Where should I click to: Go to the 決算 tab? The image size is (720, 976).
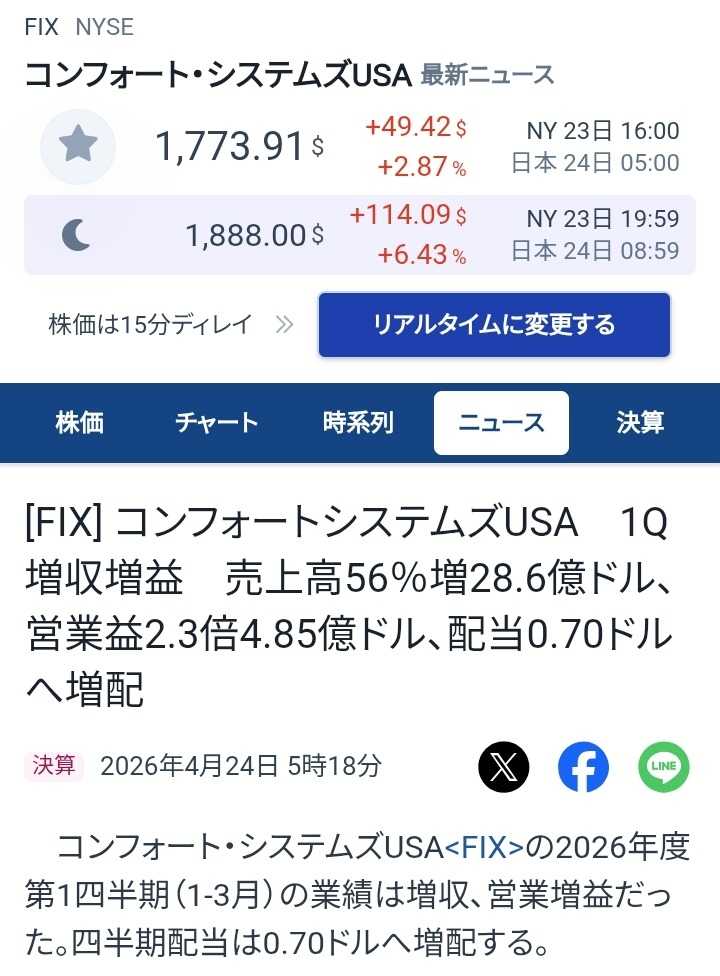pyautogui.click(x=640, y=423)
